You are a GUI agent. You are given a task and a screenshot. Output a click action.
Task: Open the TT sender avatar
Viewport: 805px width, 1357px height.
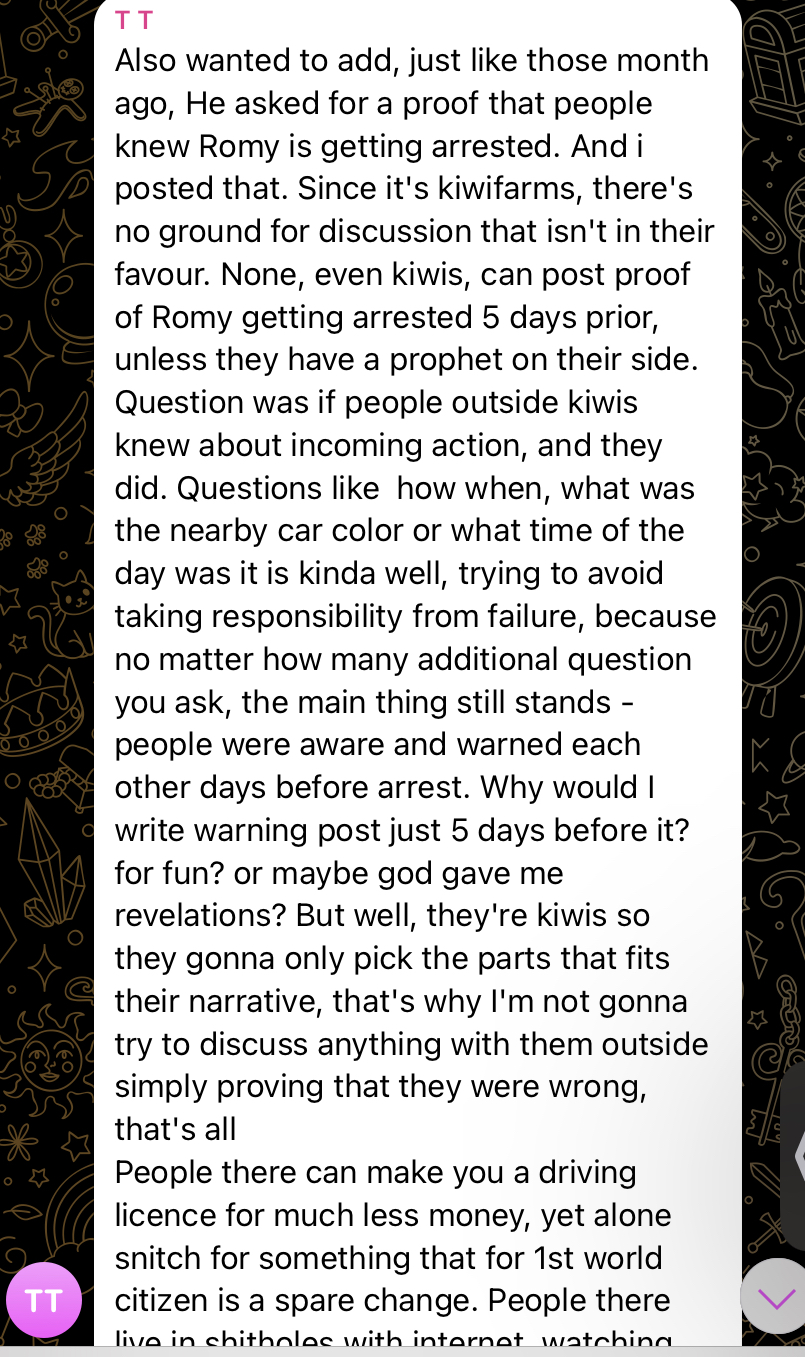44,1300
